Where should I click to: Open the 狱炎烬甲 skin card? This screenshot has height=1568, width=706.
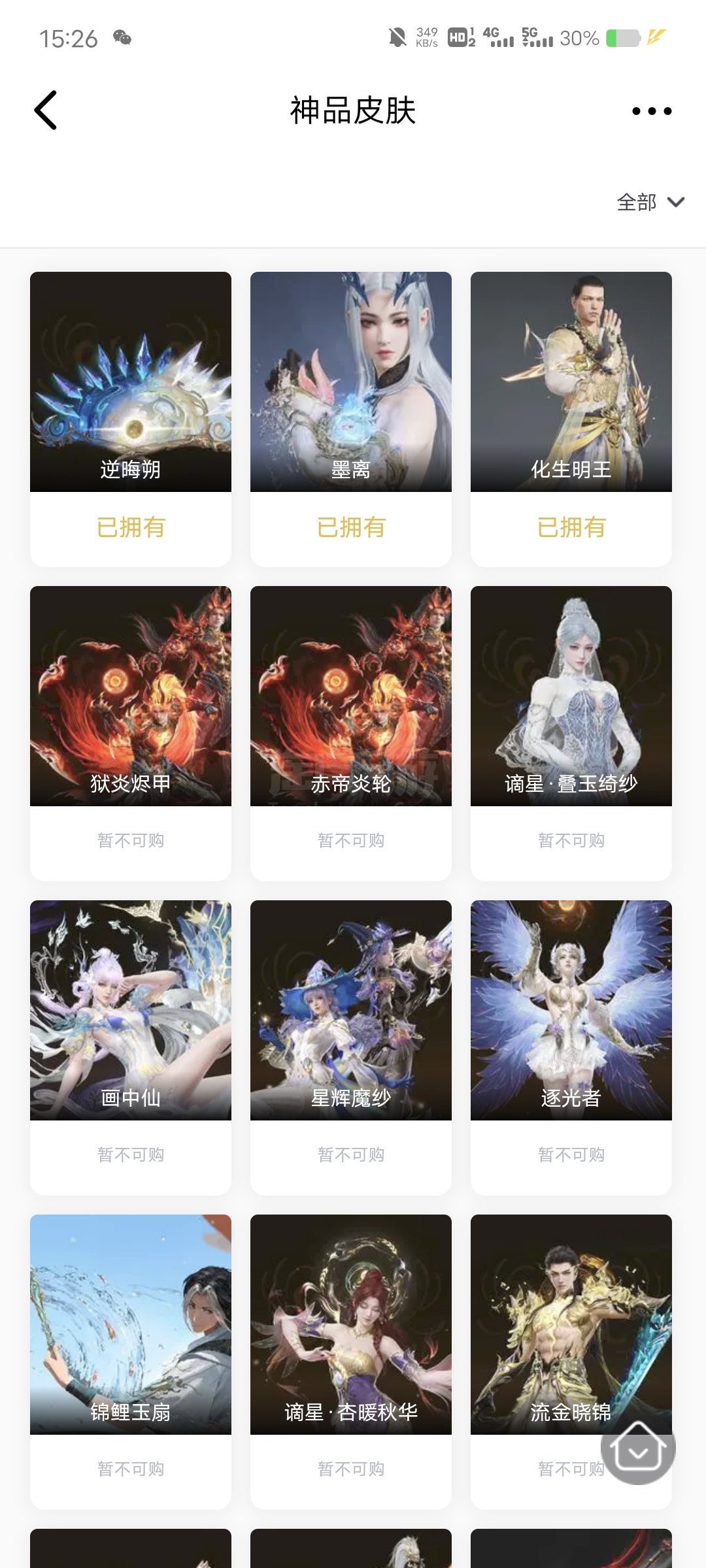pyautogui.click(x=131, y=696)
